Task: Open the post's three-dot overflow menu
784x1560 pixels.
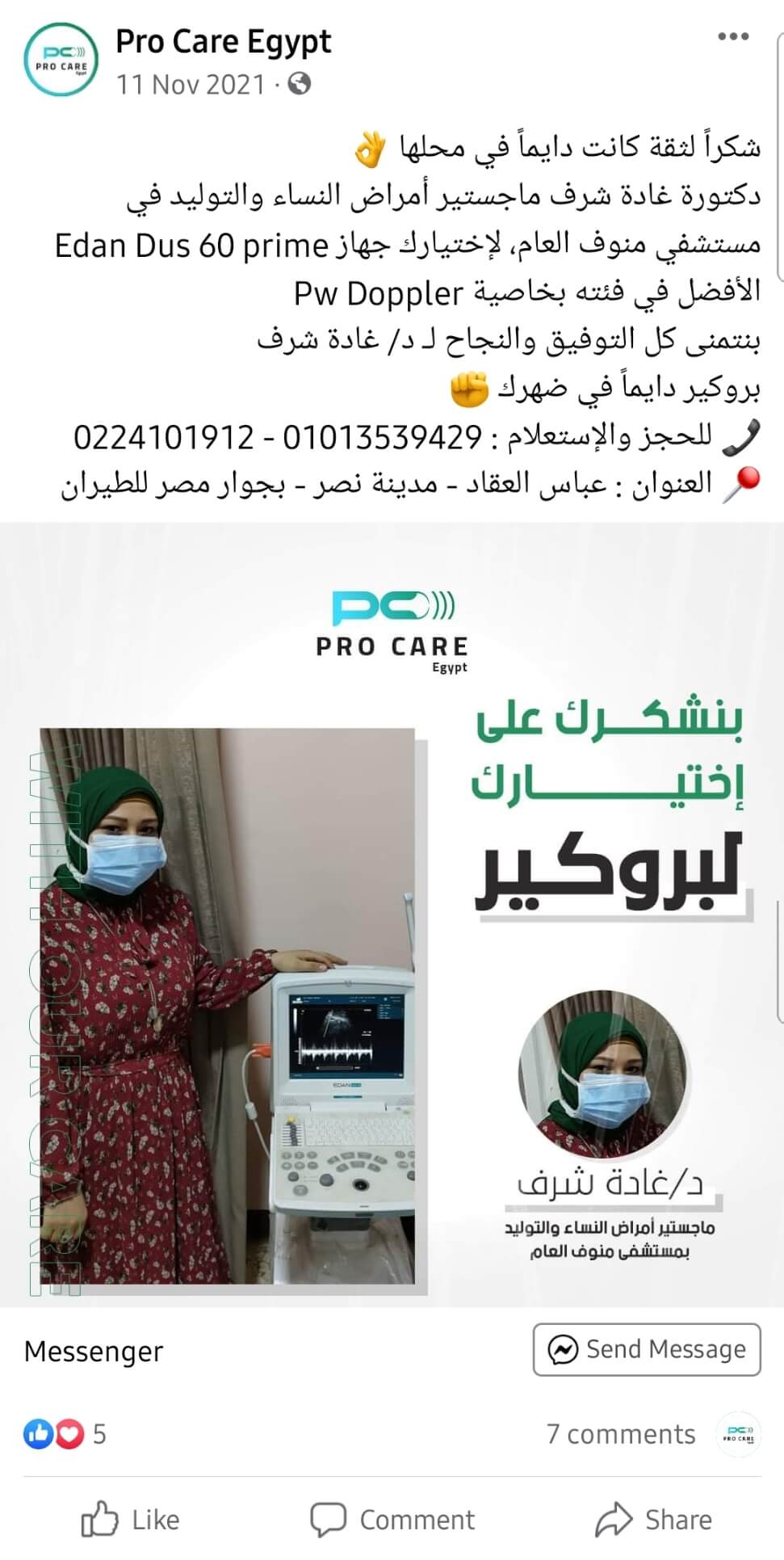Action: click(x=732, y=37)
